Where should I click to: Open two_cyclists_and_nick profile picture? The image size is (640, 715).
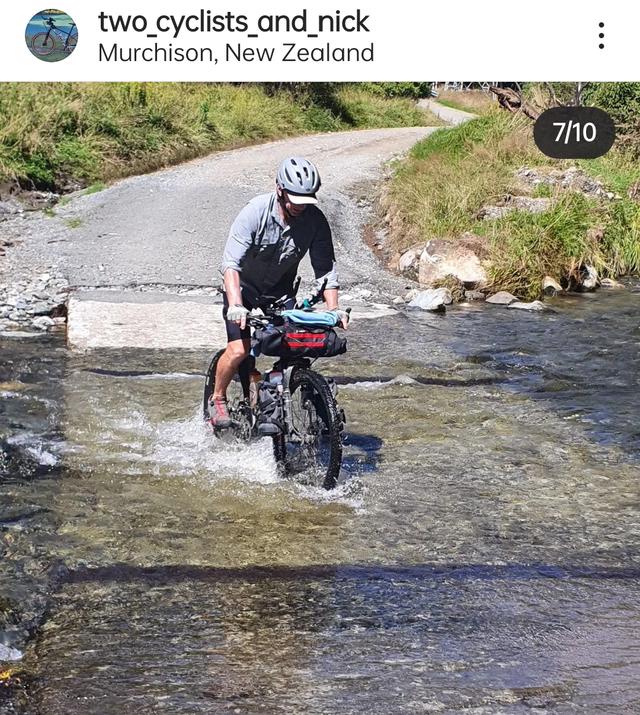[51, 36]
